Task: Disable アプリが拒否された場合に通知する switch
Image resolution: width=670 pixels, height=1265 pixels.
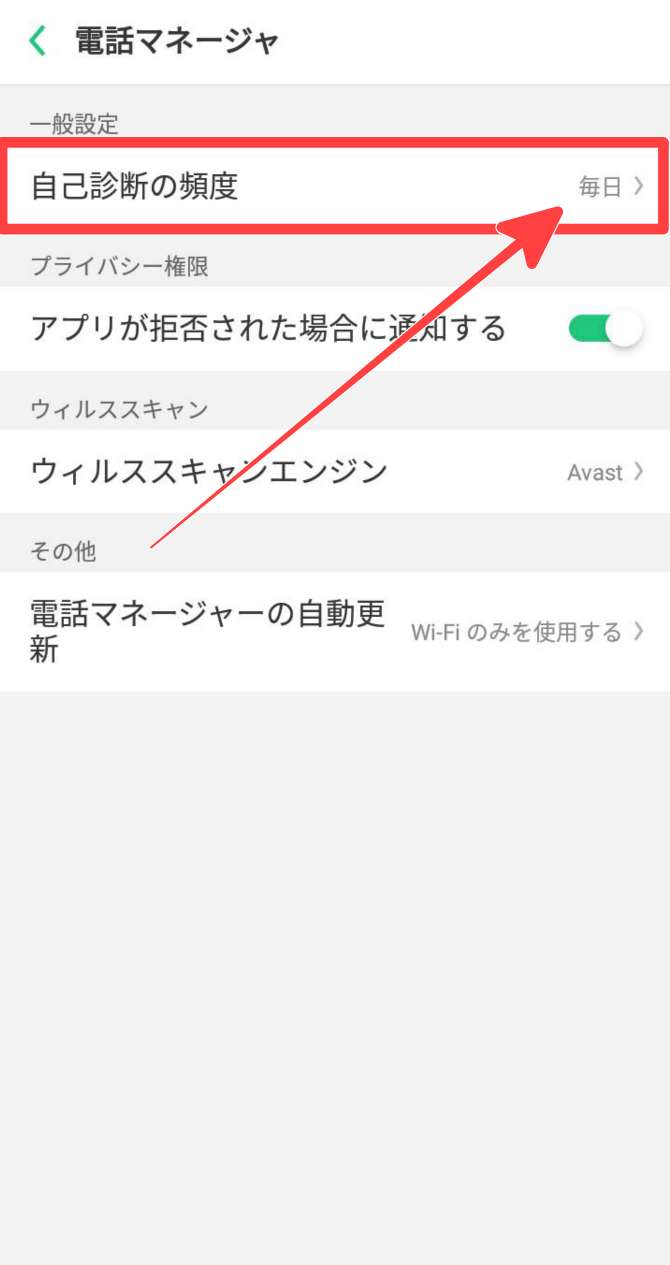Action: [x=604, y=328]
